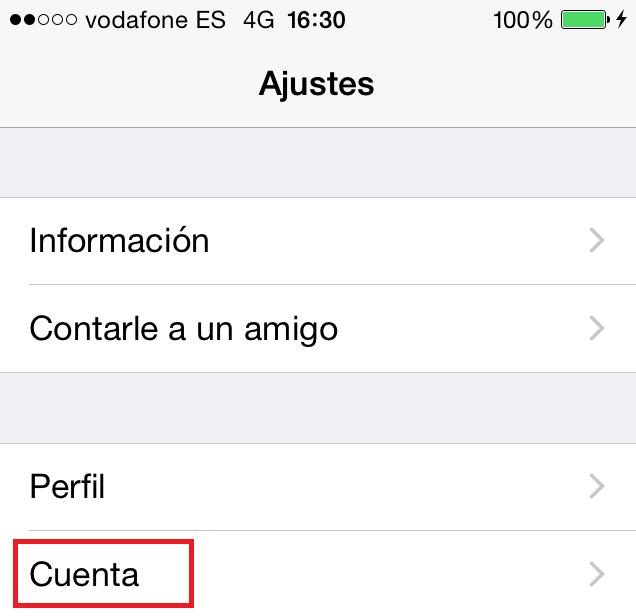Open the Perfil settings
Screen dimensions: 636x616
pos(318,487)
